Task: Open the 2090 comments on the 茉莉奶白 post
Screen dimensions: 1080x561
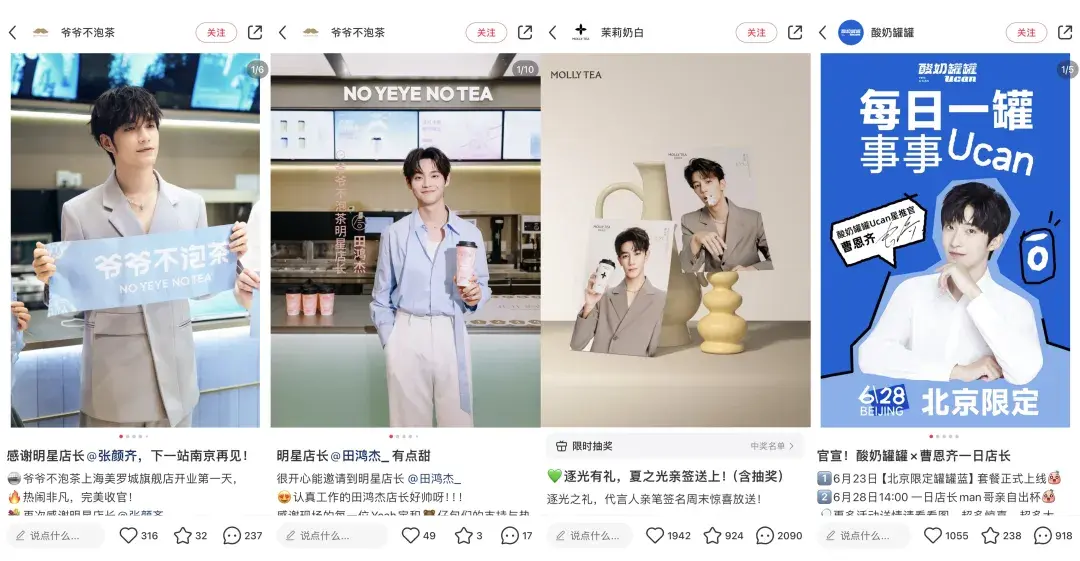Action: coord(765,536)
